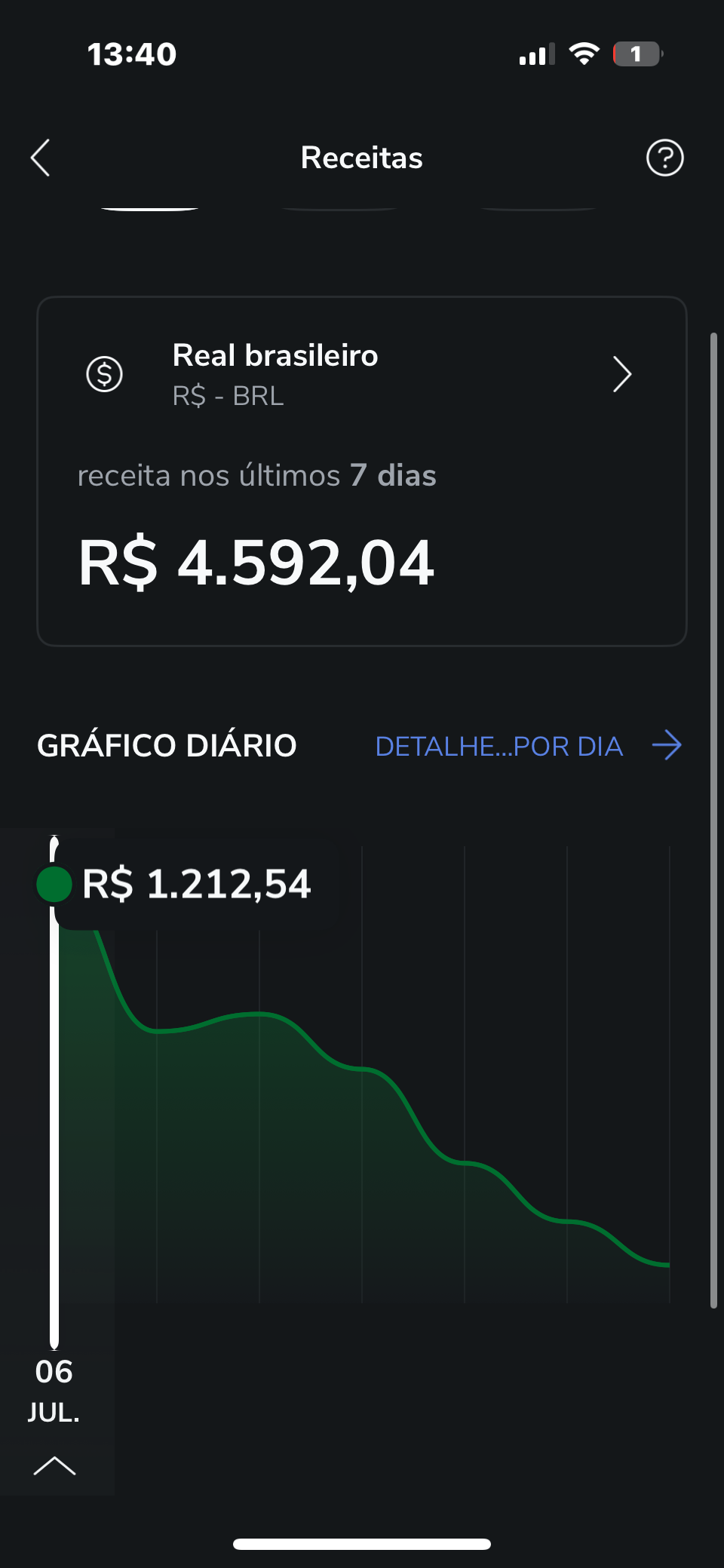The height and width of the screenshot is (1568, 724).
Task: Open the Real brasileiro currency card
Action: coord(362,375)
